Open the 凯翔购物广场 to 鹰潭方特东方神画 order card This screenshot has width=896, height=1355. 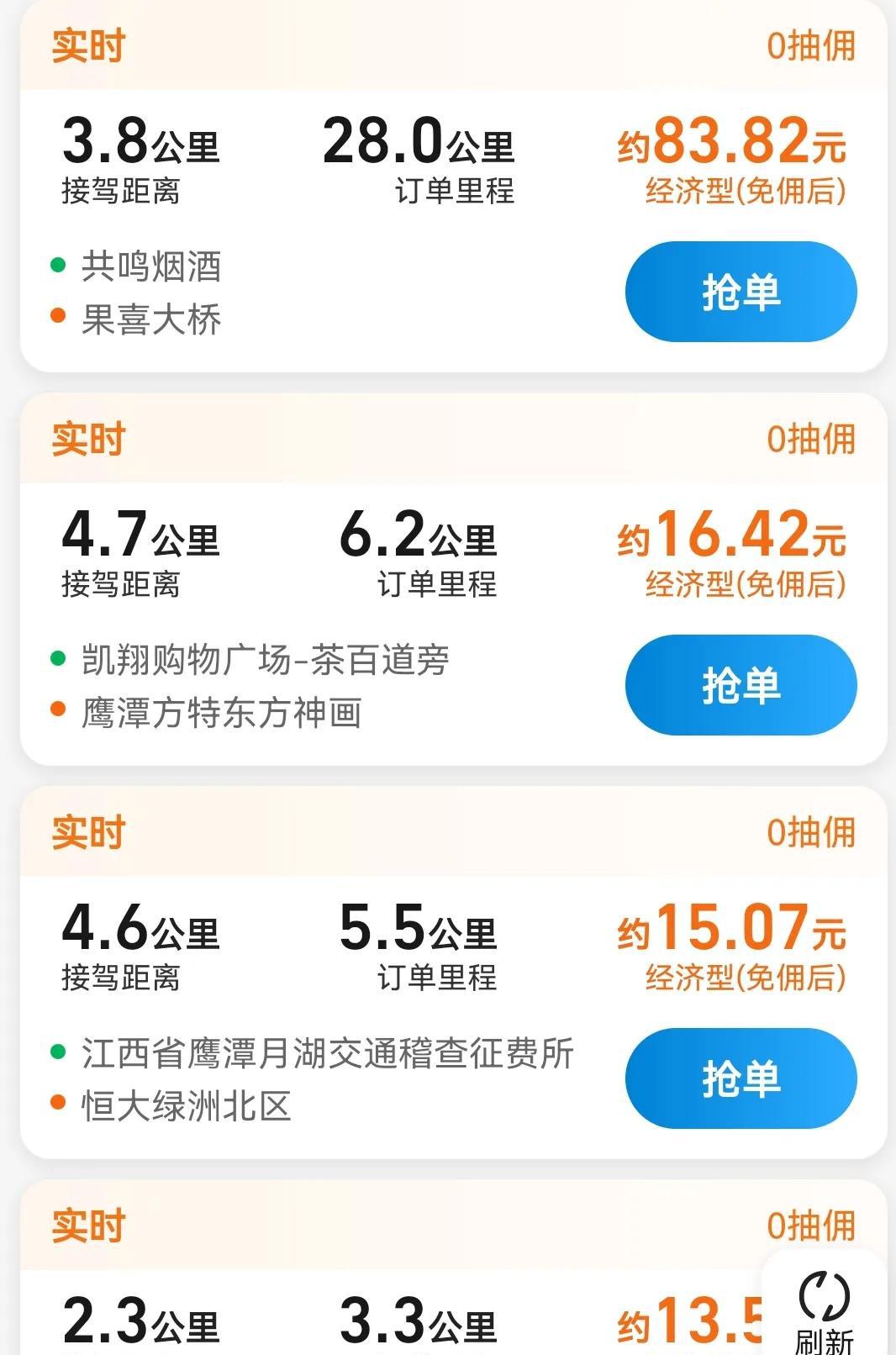click(x=453, y=579)
